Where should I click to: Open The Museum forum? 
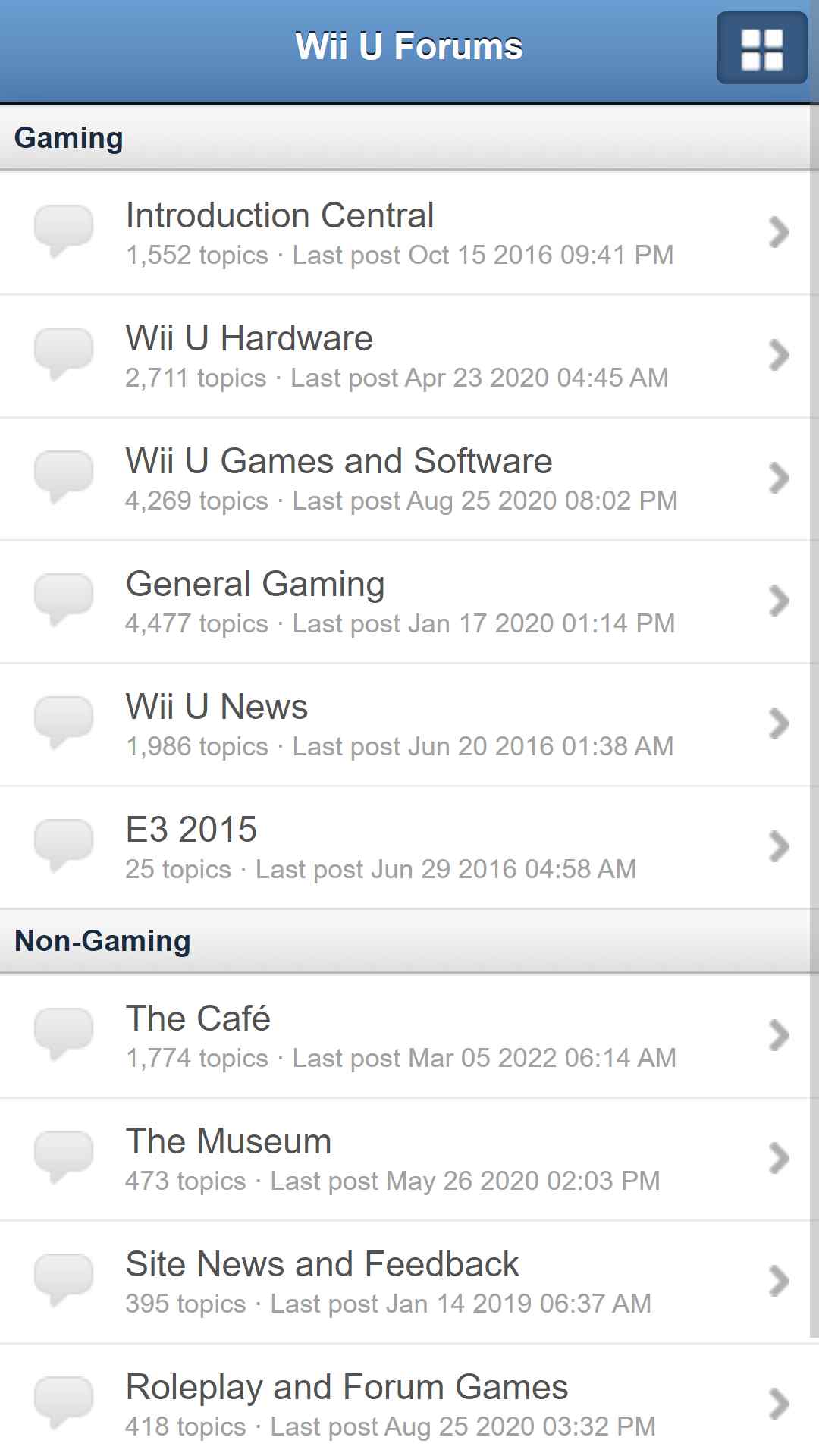(x=405, y=1159)
